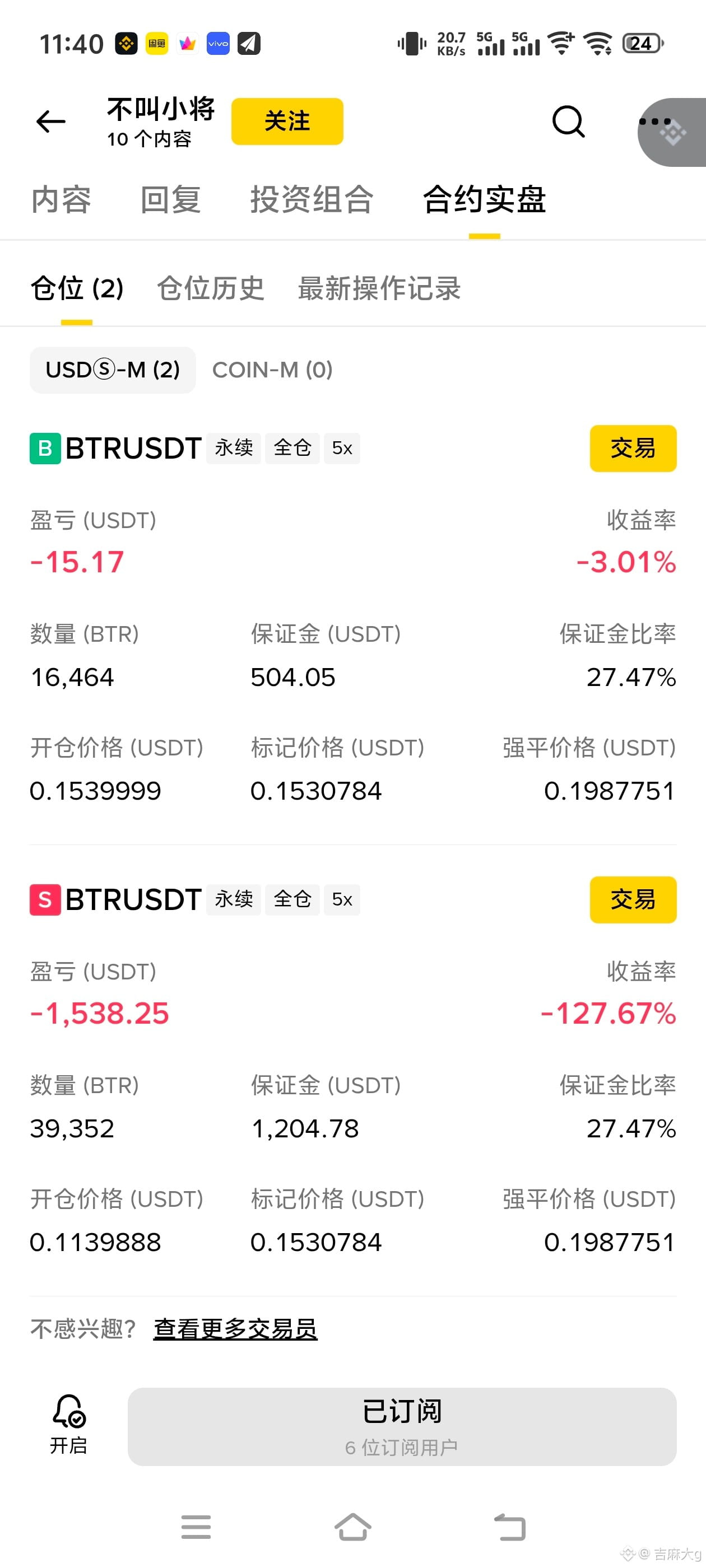Tap 交易 on the short BTRUSDT position
This screenshot has width=706, height=1568.
[633, 900]
